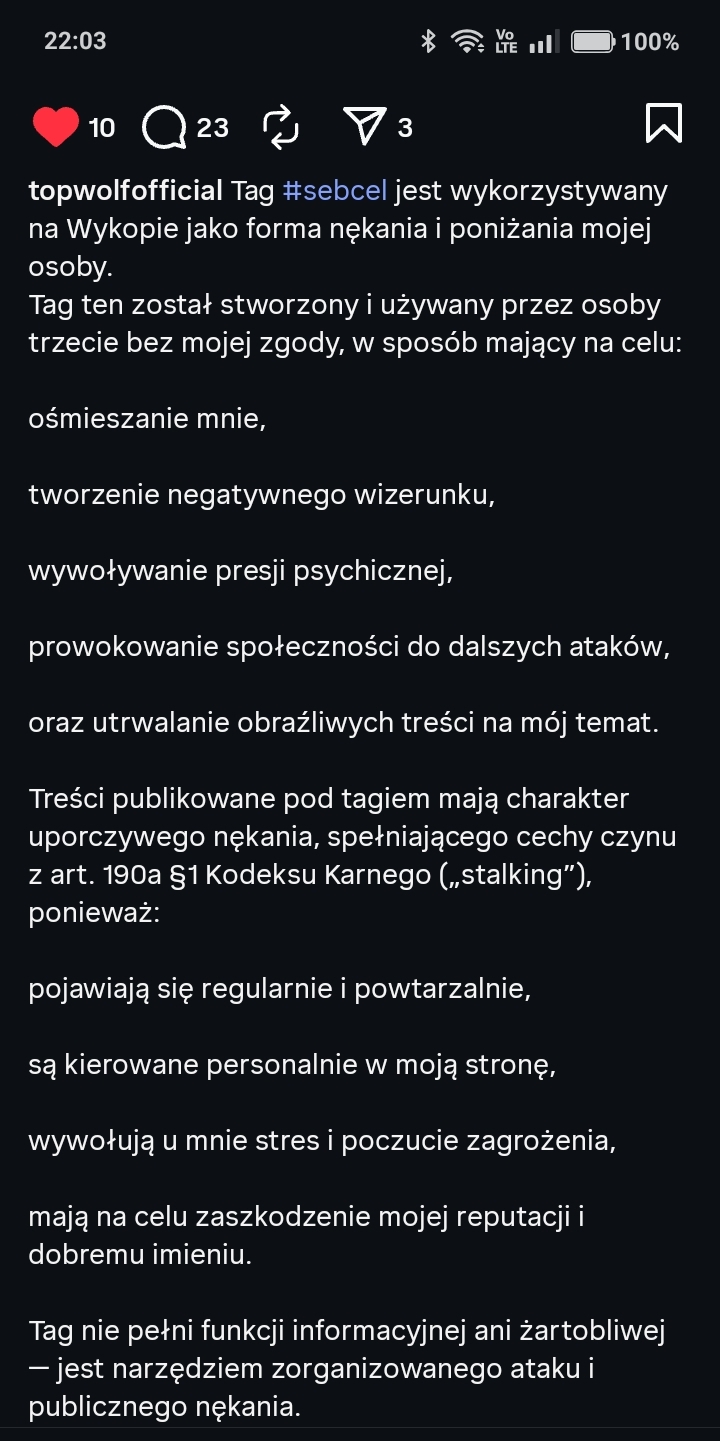The width and height of the screenshot is (720, 1441).
Task: Share post via send icon
Action: pos(364,127)
